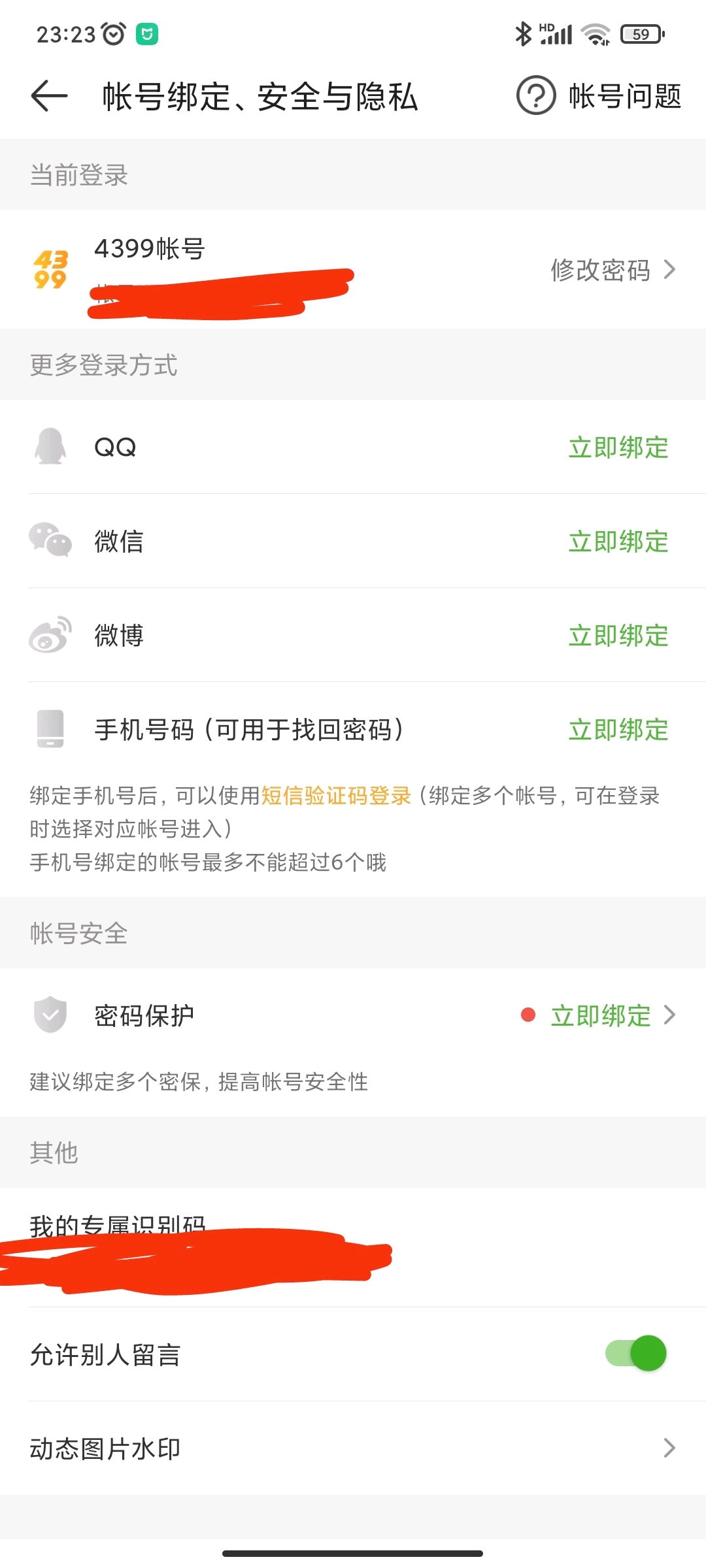The width and height of the screenshot is (706, 1568).
Task: Bind 微博 with 立即绑定
Action: pos(618,636)
